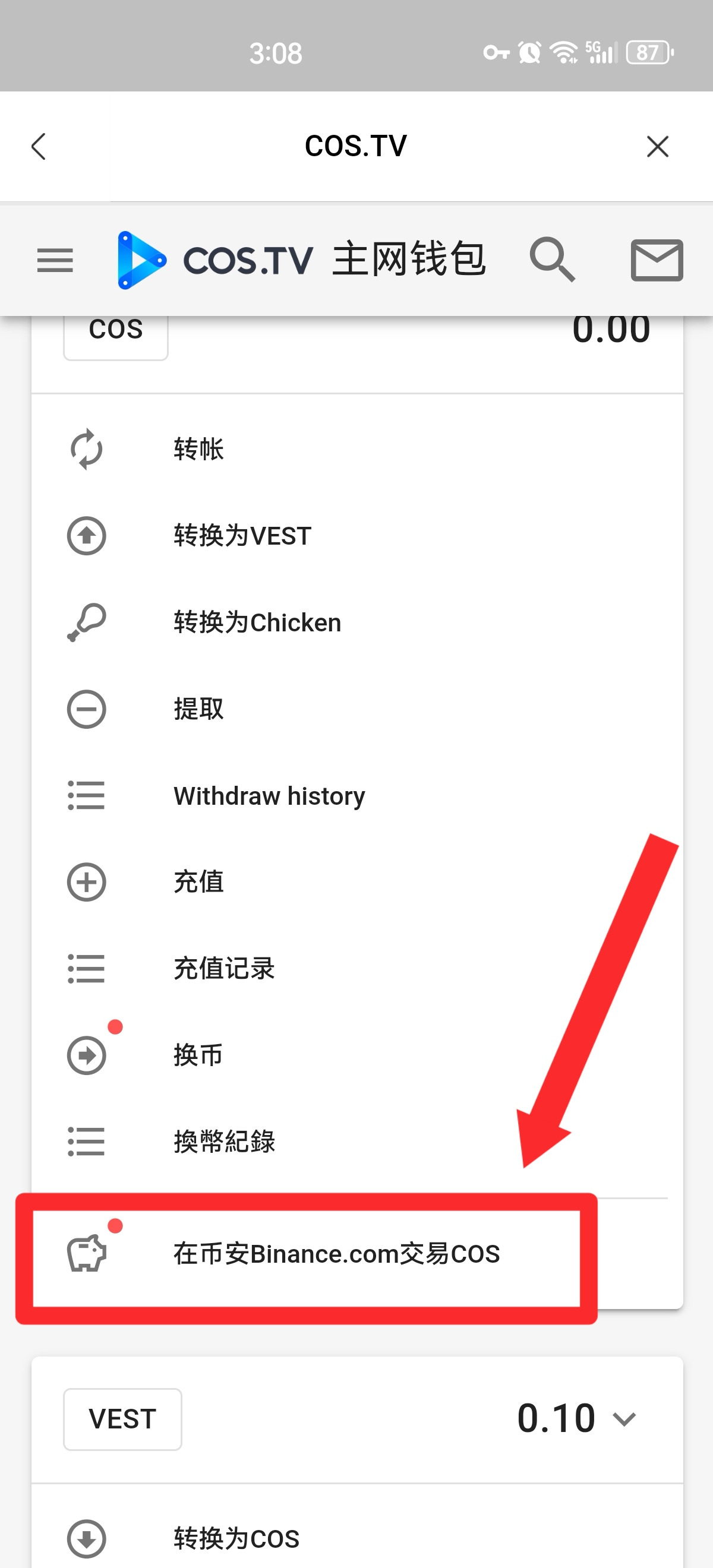Open 充值 deposit option
This screenshot has width=713, height=1568.
(357, 882)
